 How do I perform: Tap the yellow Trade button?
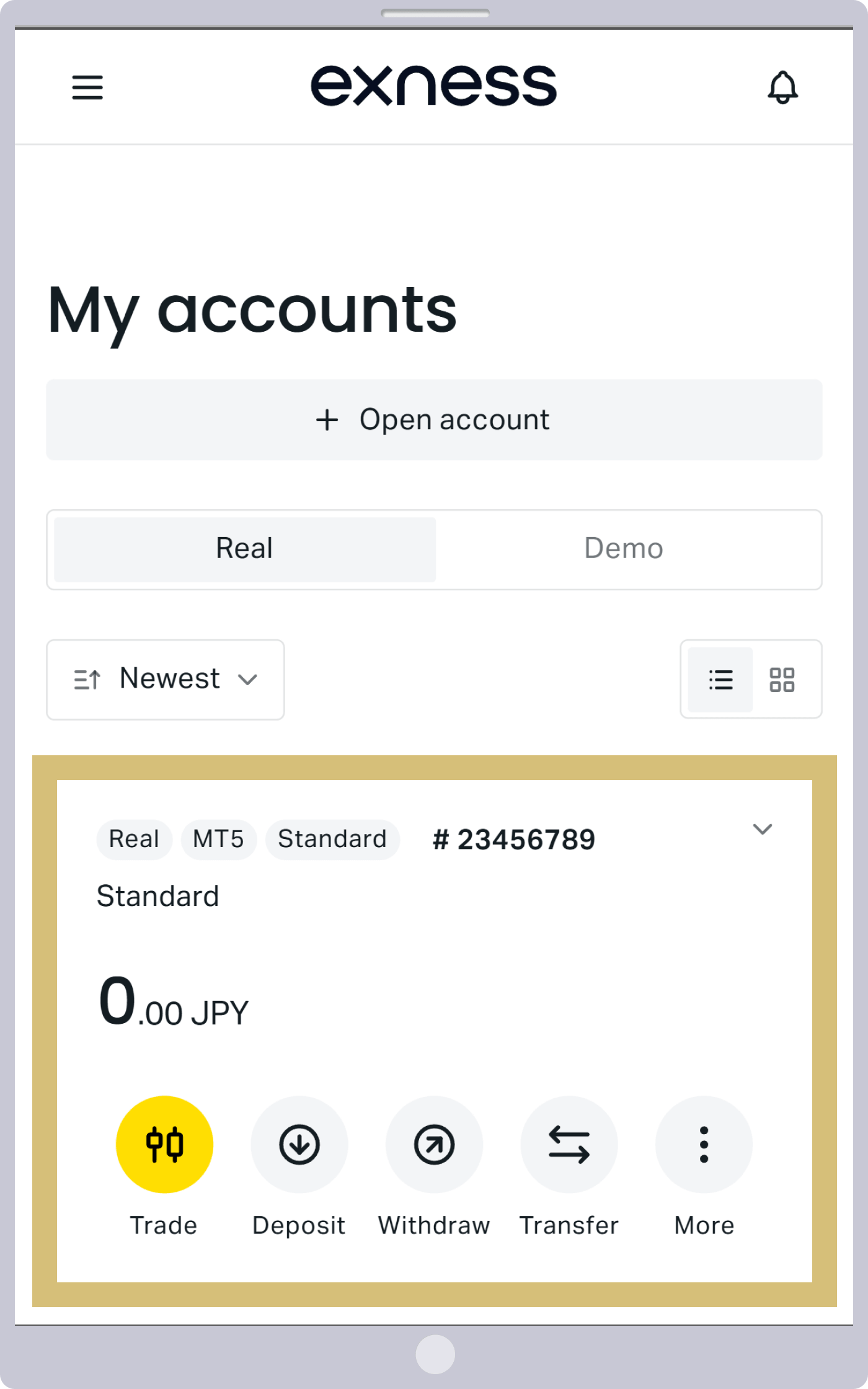164,1144
